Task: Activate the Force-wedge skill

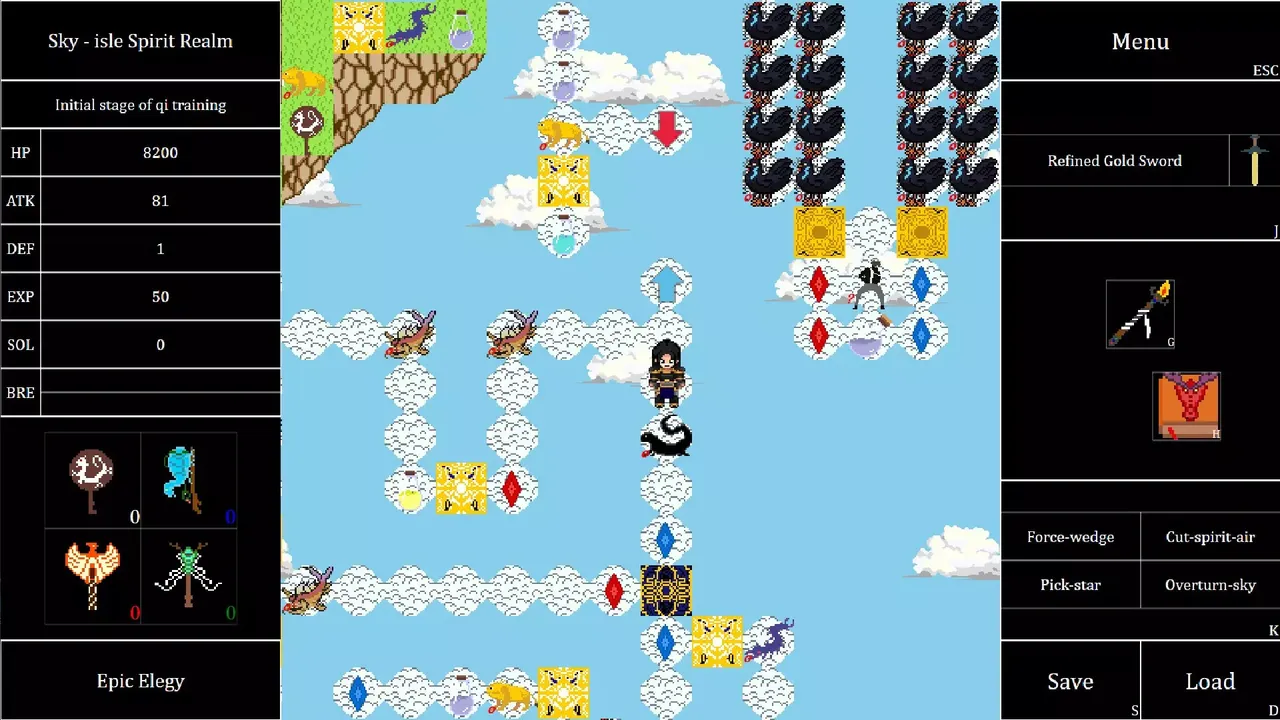Action: click(x=1070, y=537)
